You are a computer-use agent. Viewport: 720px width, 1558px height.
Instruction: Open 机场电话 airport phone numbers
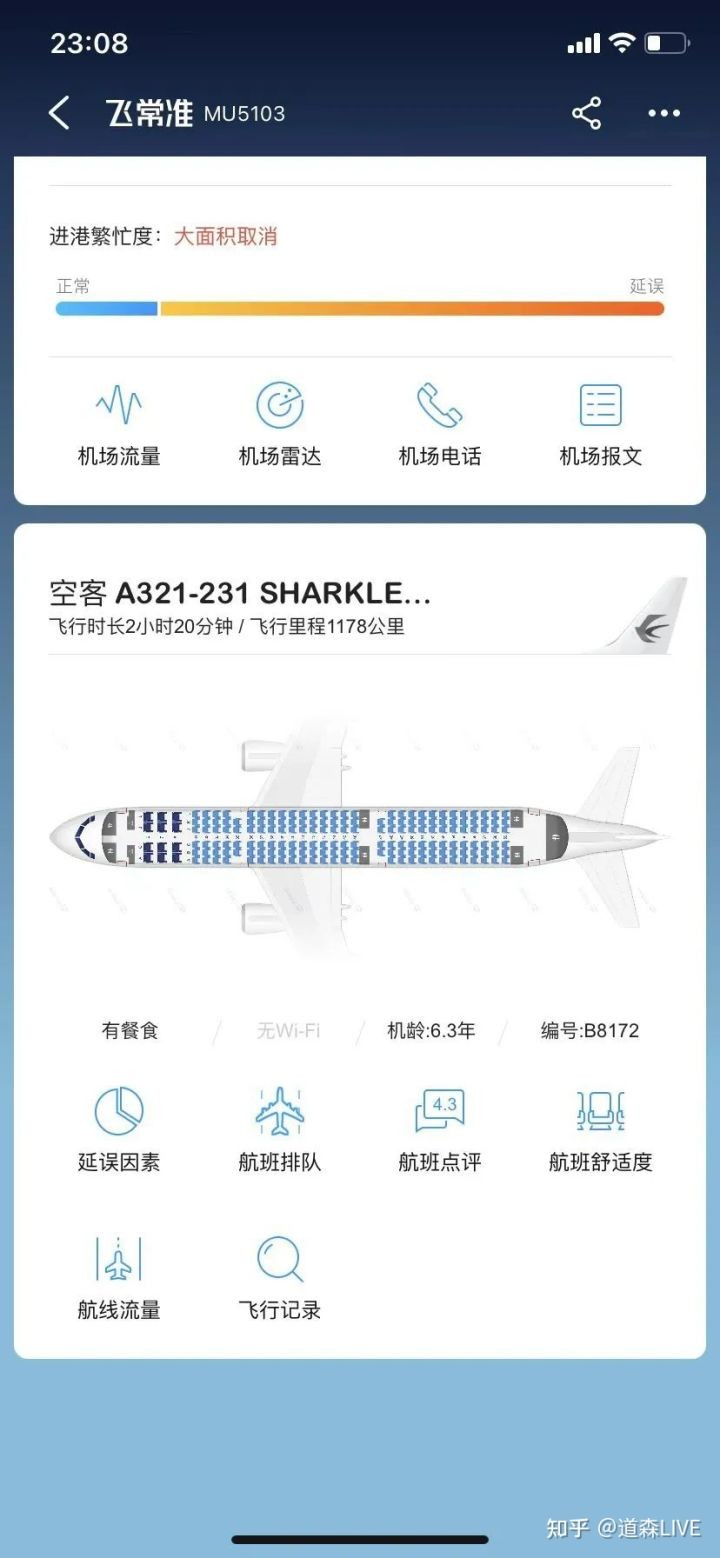click(440, 425)
